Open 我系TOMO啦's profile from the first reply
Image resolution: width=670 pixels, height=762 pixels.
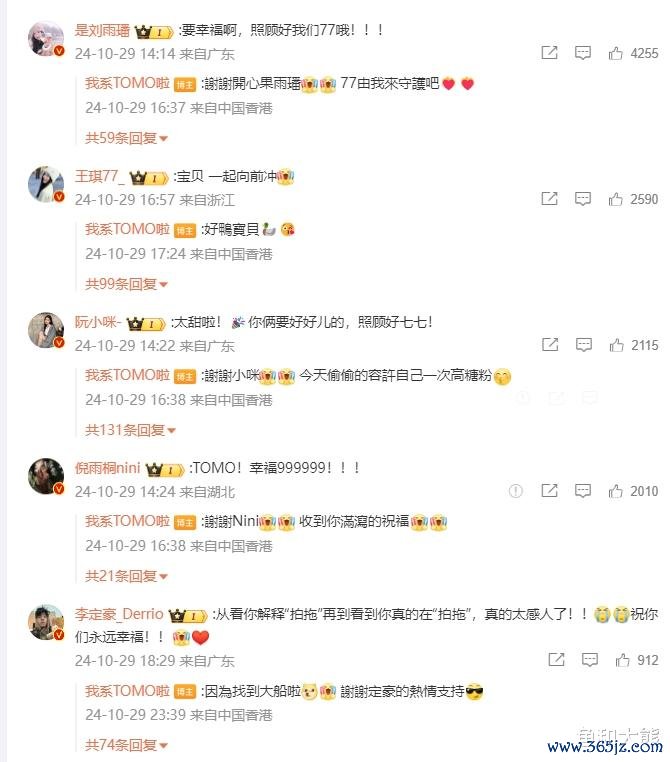point(127,84)
